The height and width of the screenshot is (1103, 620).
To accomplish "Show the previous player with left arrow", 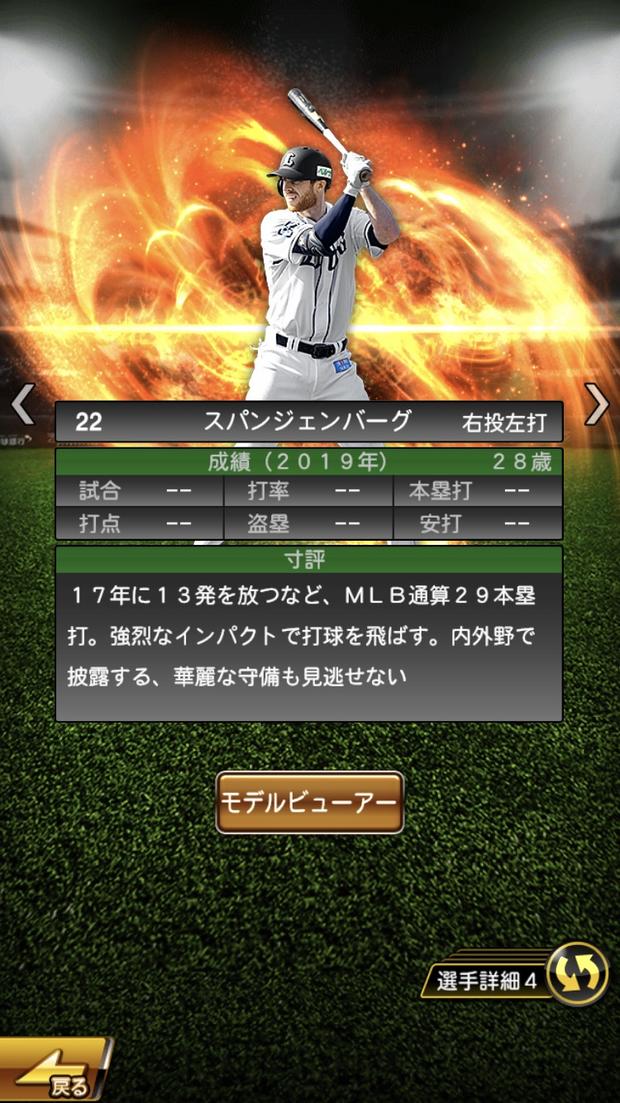I will point(23,404).
